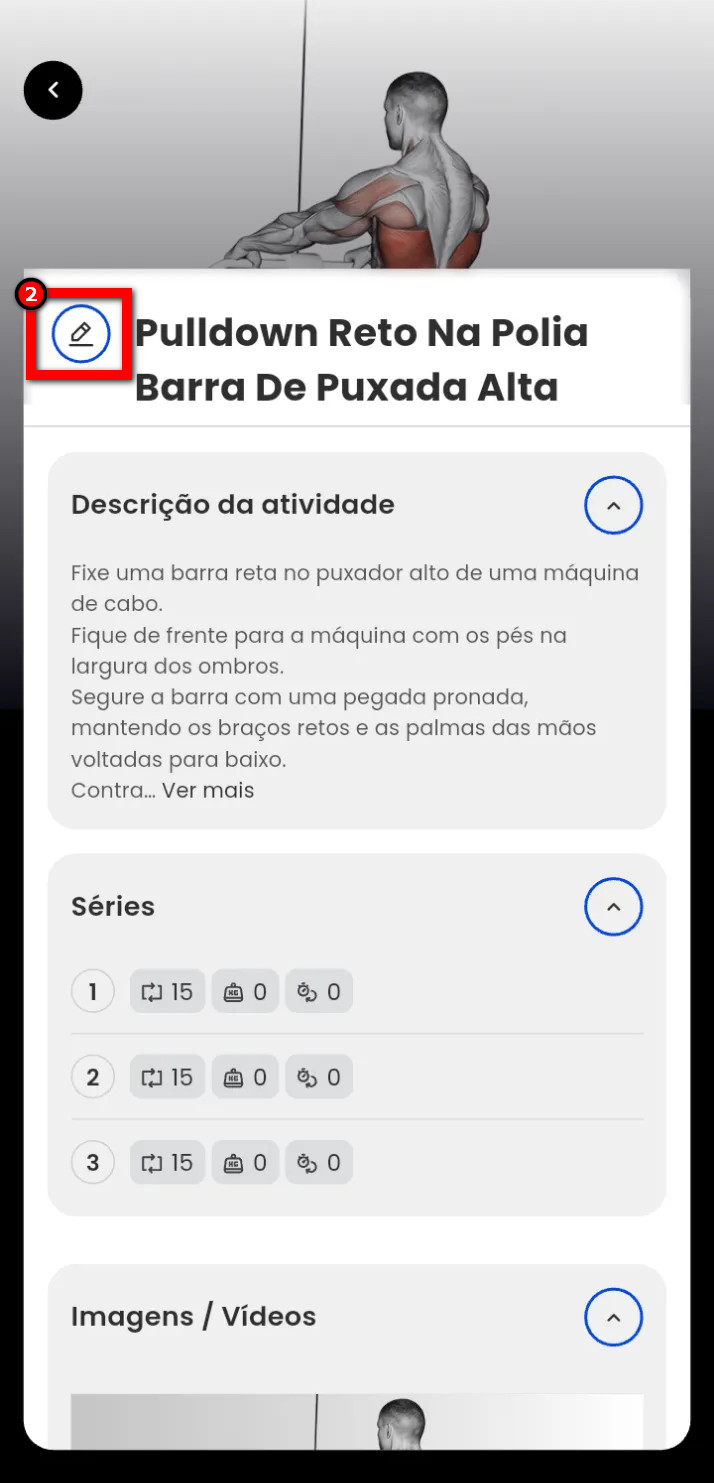Collapse the Séries section
Viewport: 714px width, 1483px height.
[613, 907]
